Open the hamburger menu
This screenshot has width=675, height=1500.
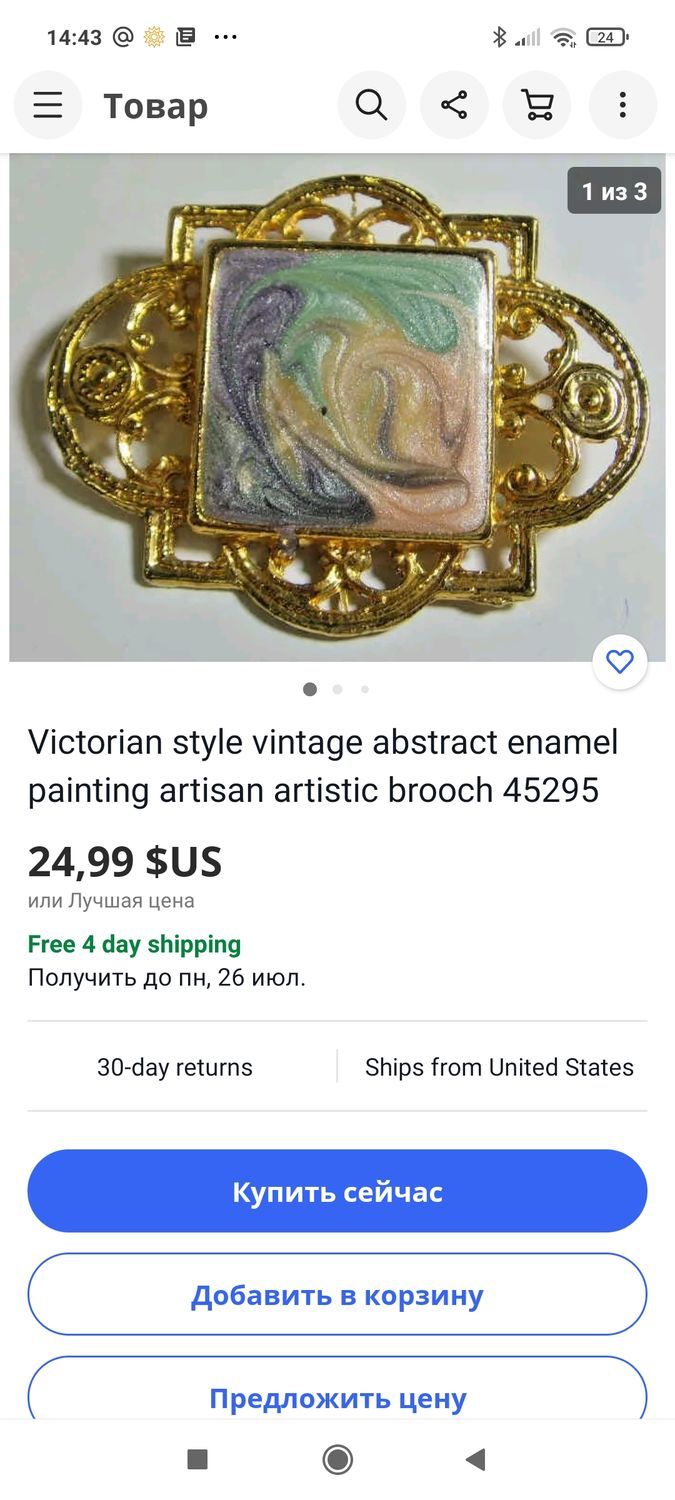point(48,105)
